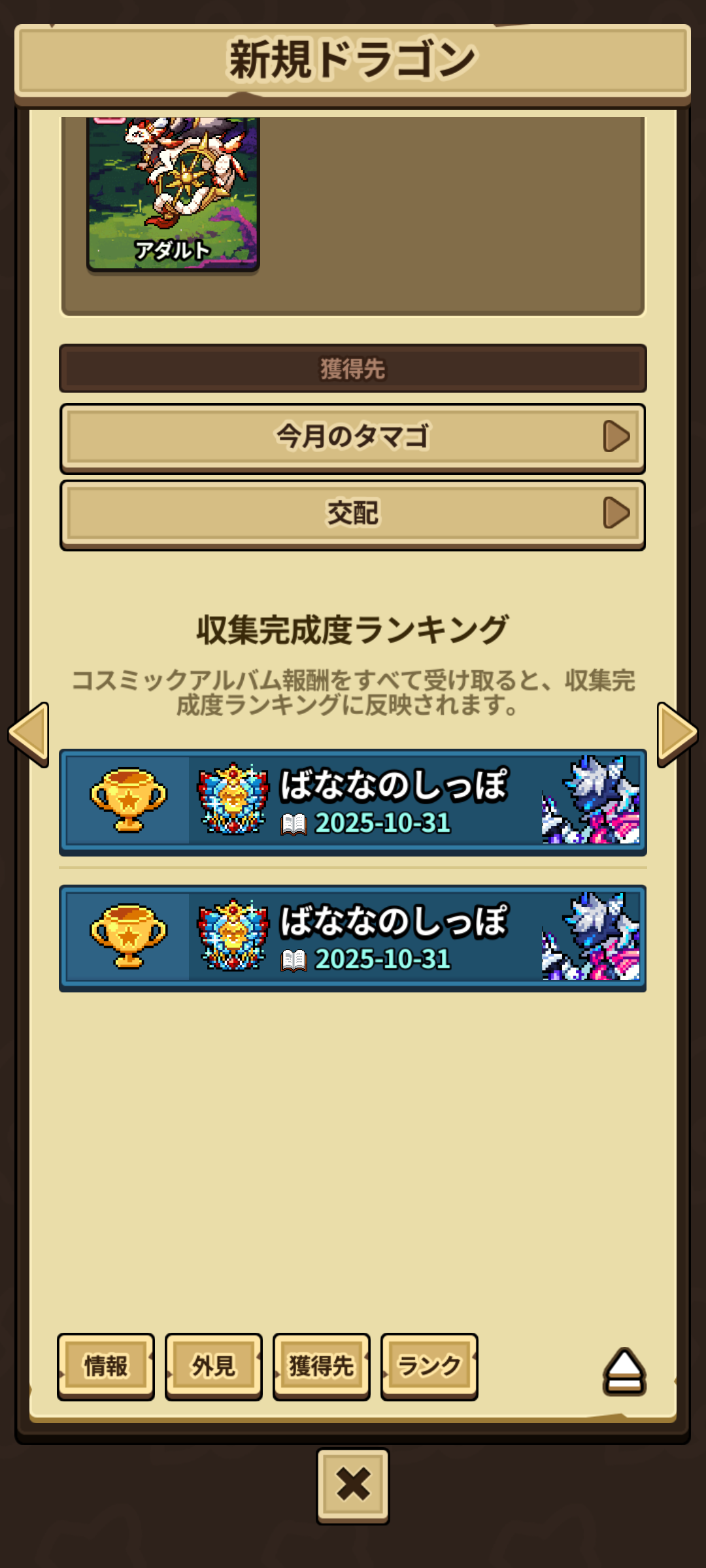View the アダルト dragon appearance tile
This screenshot has height=1568, width=706.
[x=173, y=193]
